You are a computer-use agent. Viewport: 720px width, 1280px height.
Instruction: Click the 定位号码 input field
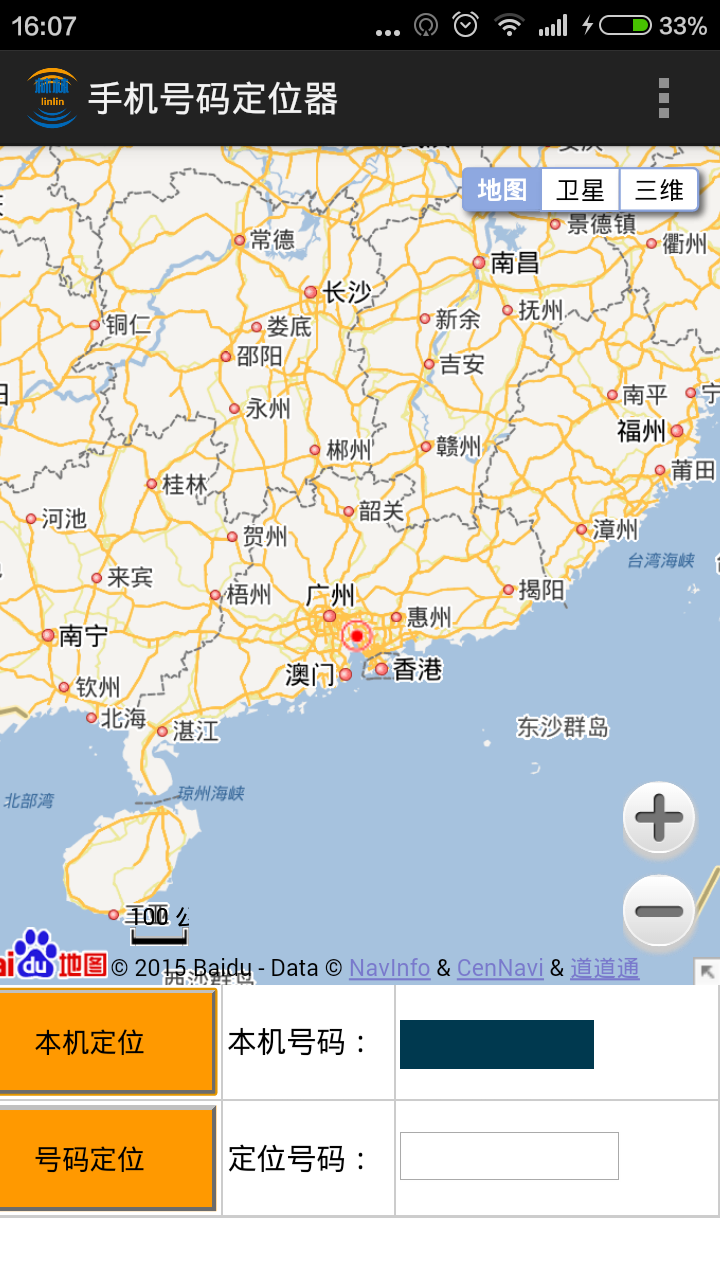pyautogui.click(x=508, y=1155)
